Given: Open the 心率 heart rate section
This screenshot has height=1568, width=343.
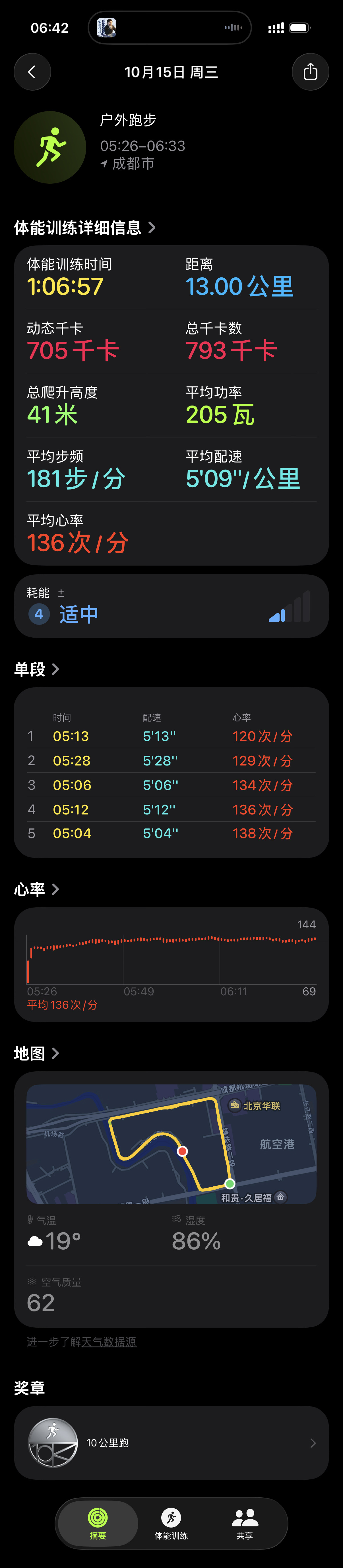Looking at the screenshot, I should (37, 889).
